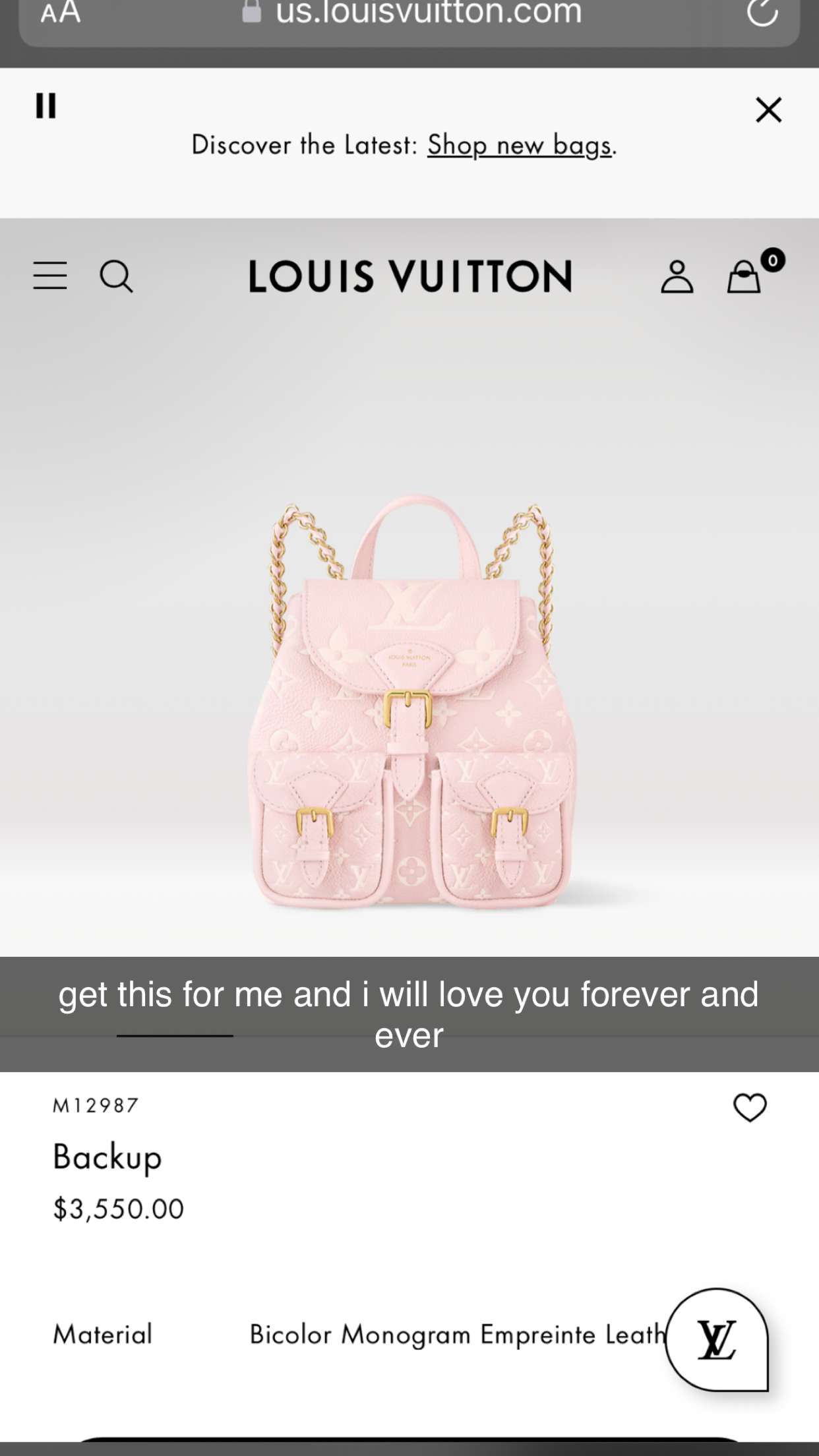
Task: Open the hamburger navigation menu
Action: pyautogui.click(x=50, y=276)
